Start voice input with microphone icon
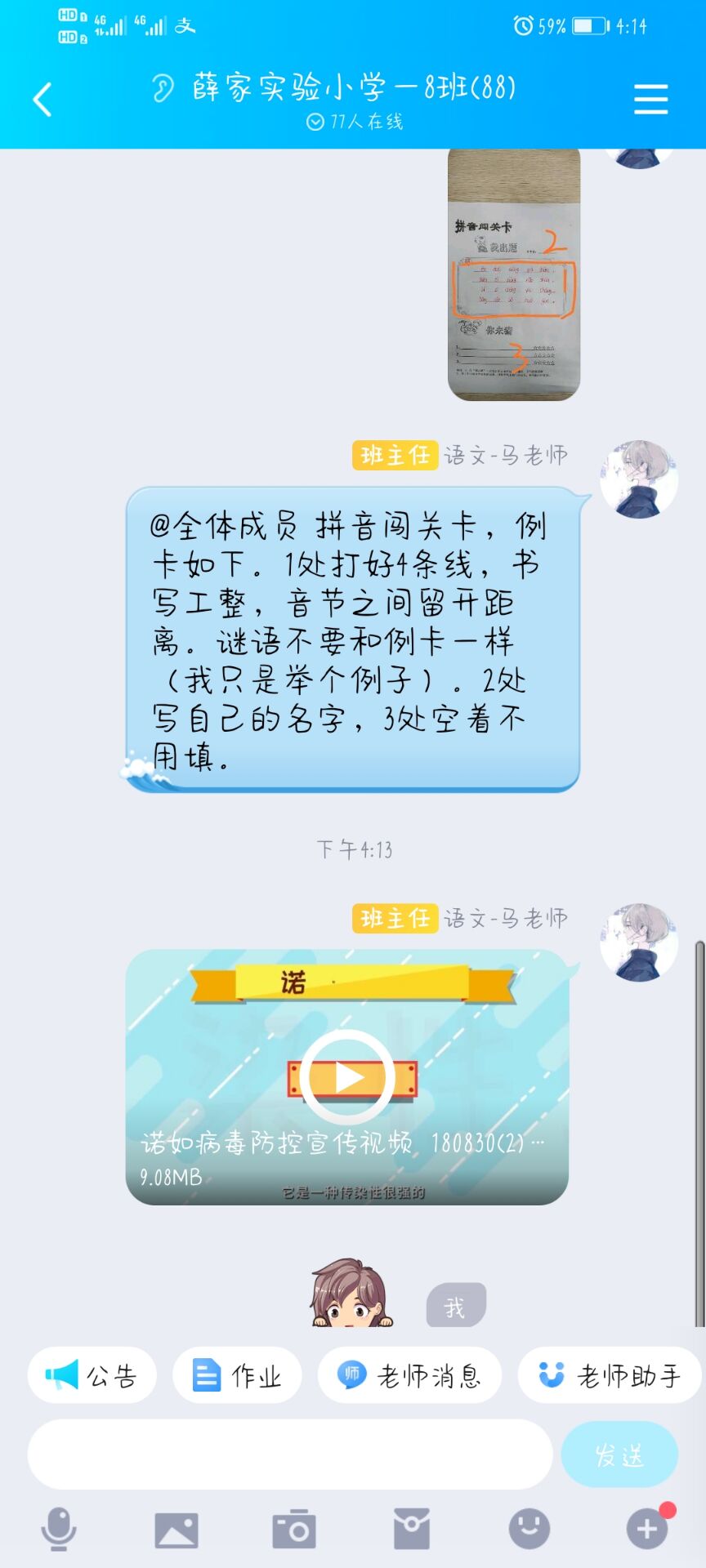The width and height of the screenshot is (706, 1568). tap(59, 1529)
